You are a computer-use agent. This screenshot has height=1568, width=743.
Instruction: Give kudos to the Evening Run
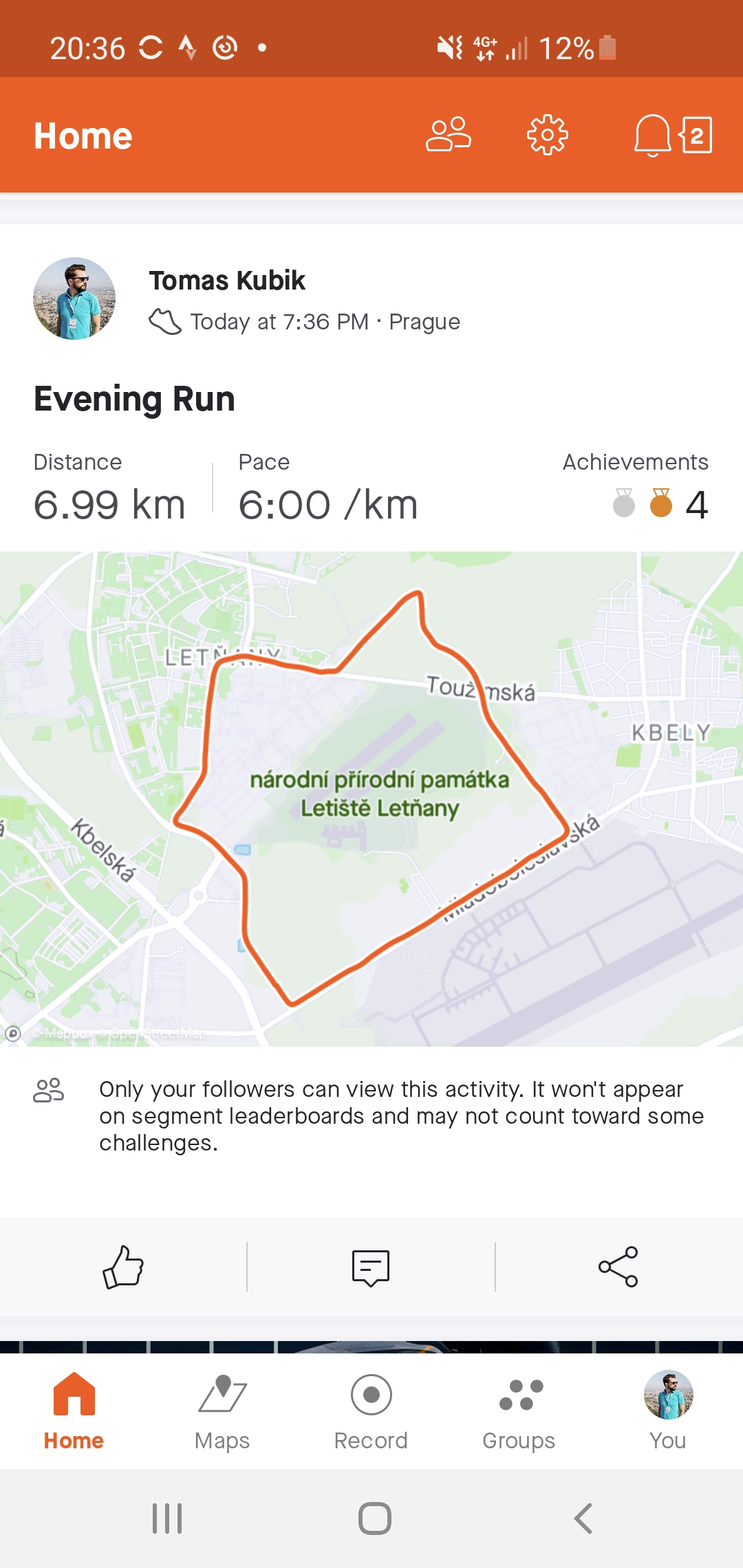[x=123, y=1267]
